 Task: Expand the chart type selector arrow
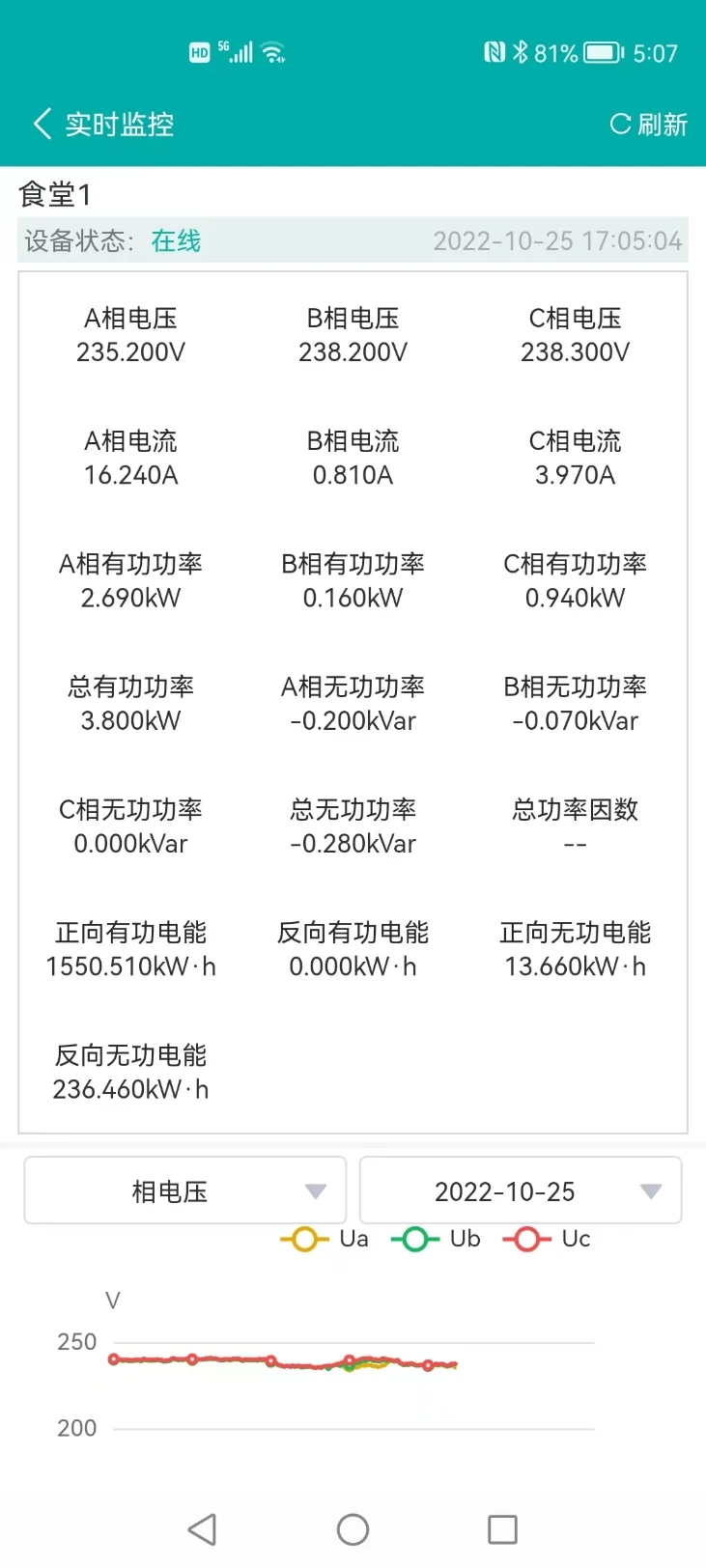(x=315, y=1192)
